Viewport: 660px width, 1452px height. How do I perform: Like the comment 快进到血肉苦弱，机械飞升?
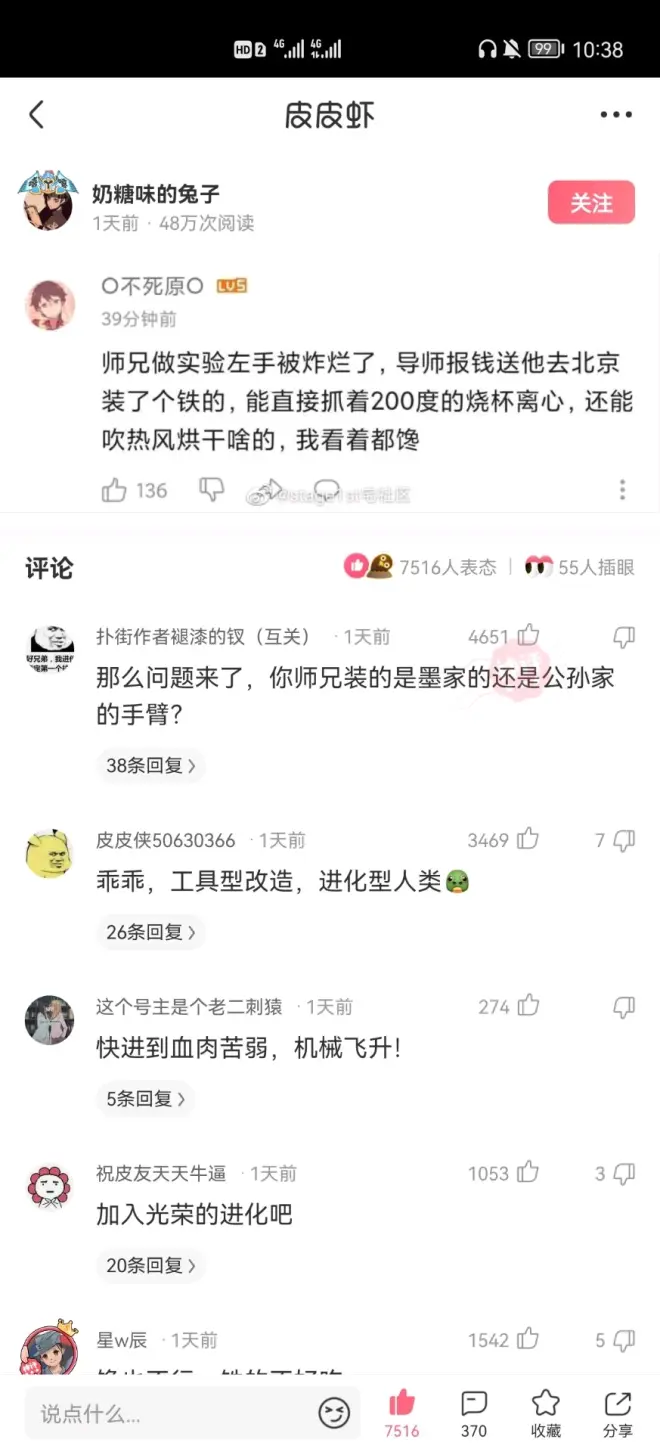click(x=528, y=1006)
